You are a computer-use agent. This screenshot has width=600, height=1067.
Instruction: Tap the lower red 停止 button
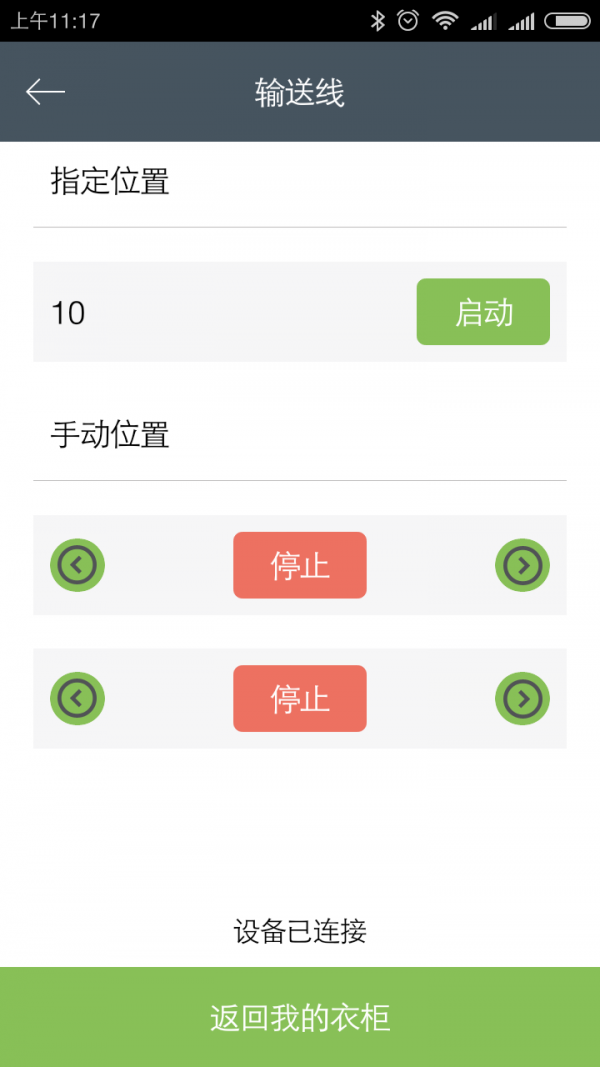pos(300,698)
